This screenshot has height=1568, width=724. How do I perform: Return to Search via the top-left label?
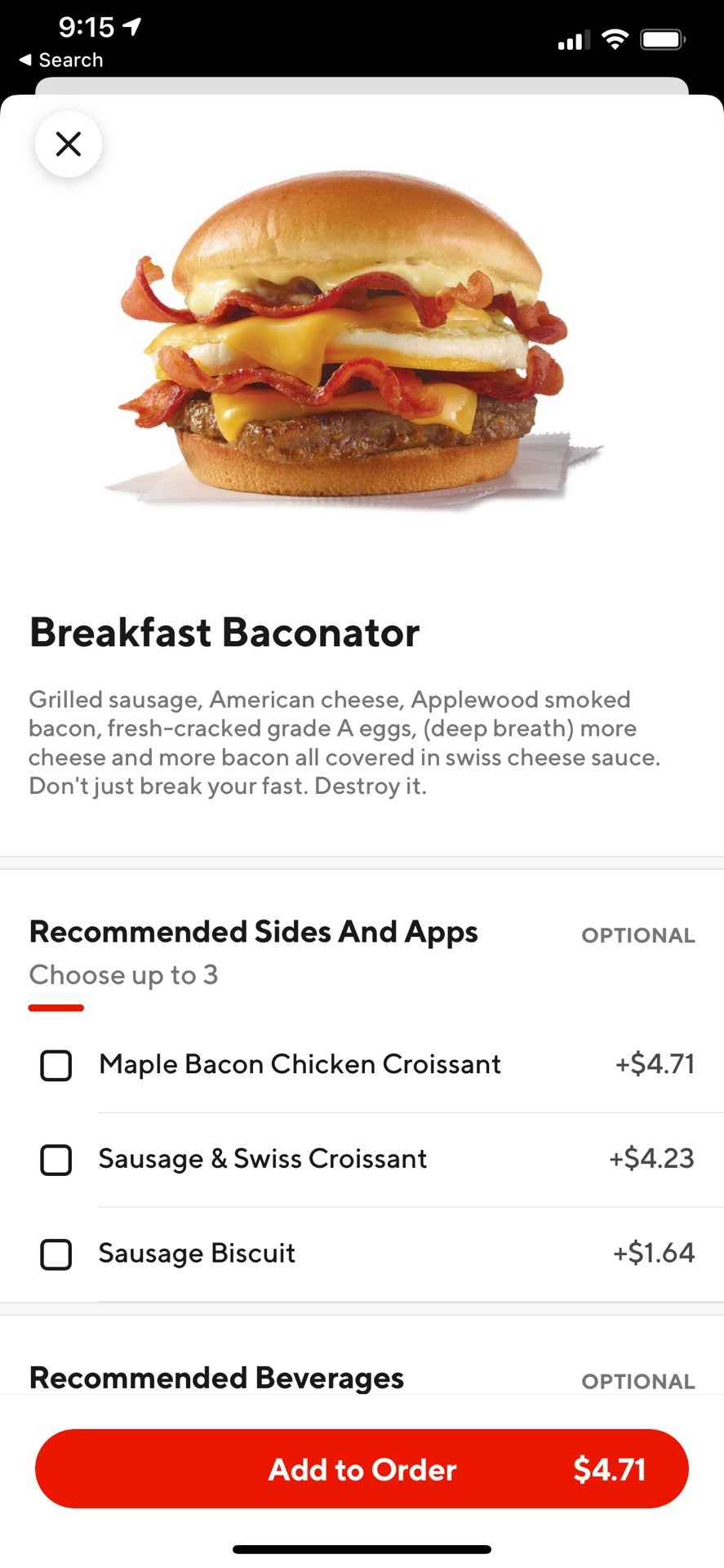[71, 60]
